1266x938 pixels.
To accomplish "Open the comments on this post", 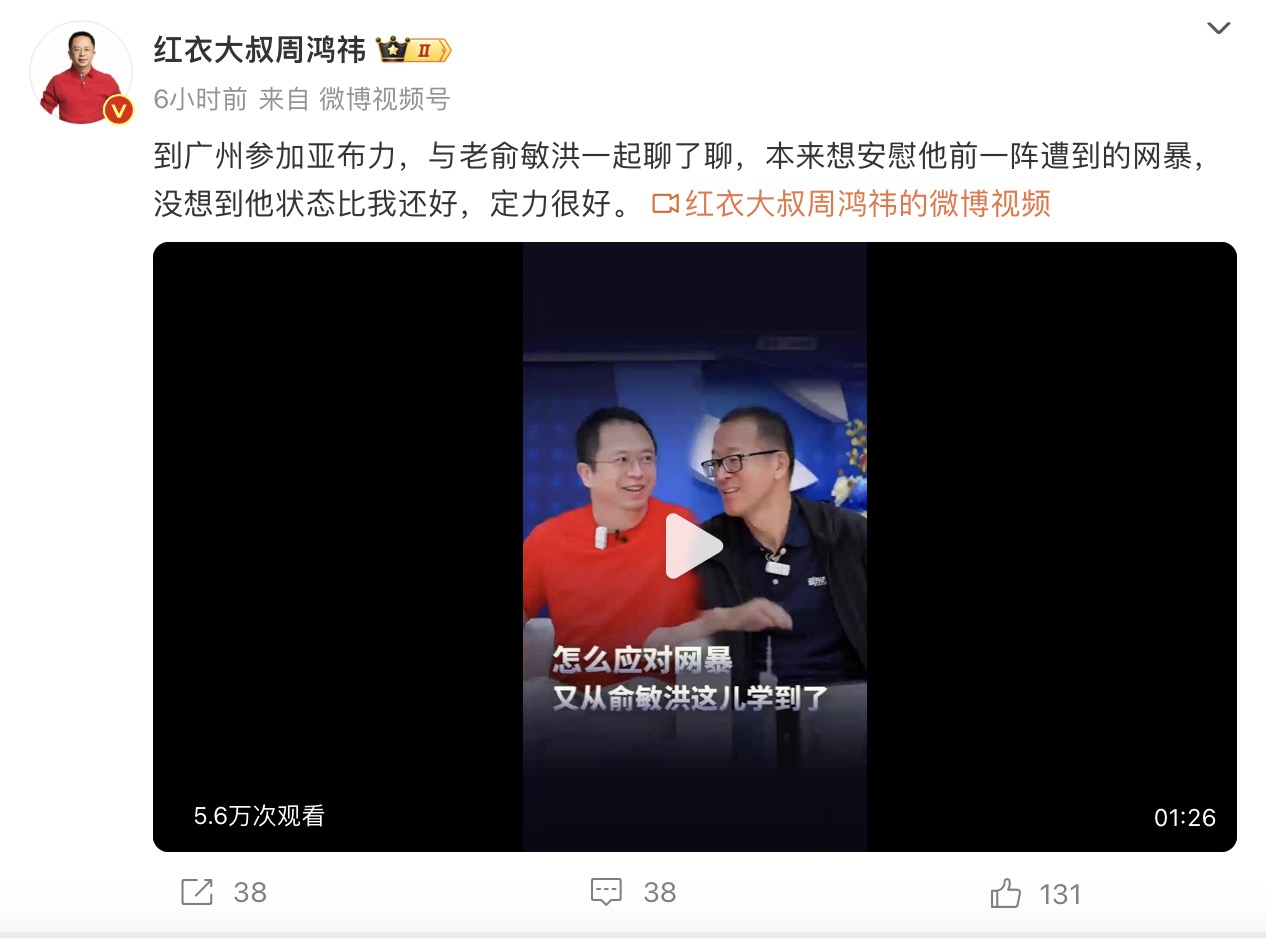I will 607,892.
